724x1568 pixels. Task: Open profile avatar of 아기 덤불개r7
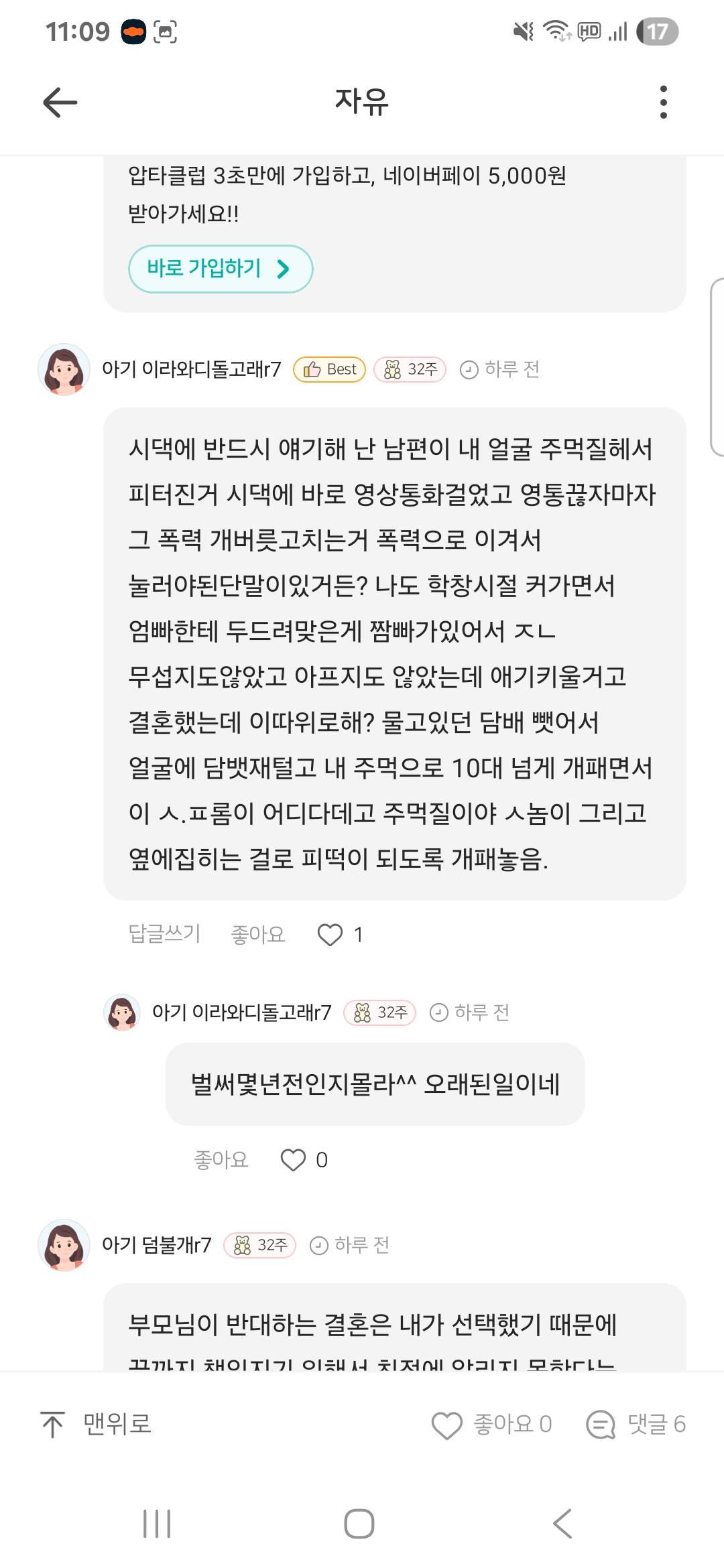point(64,1245)
